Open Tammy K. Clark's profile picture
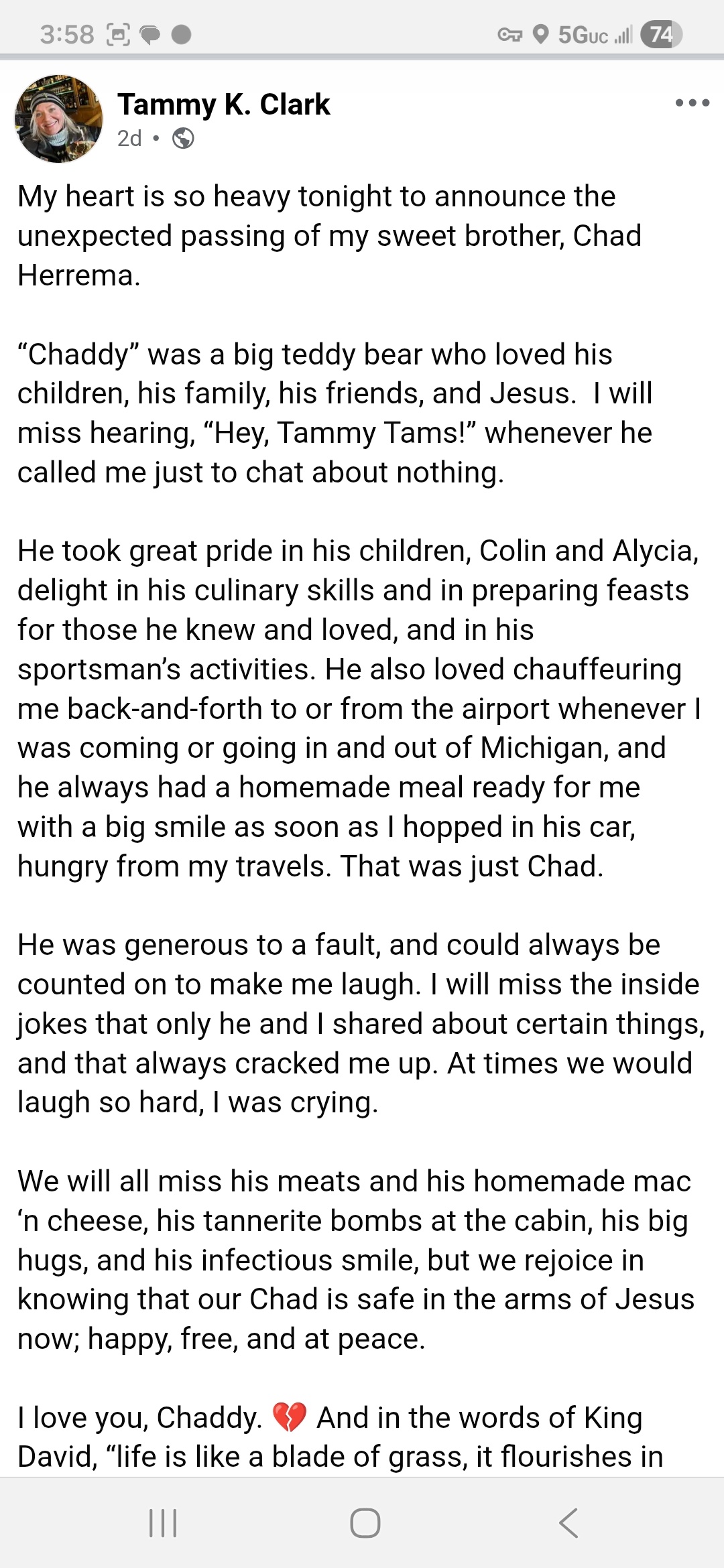Image resolution: width=724 pixels, height=1568 pixels. tap(59, 119)
